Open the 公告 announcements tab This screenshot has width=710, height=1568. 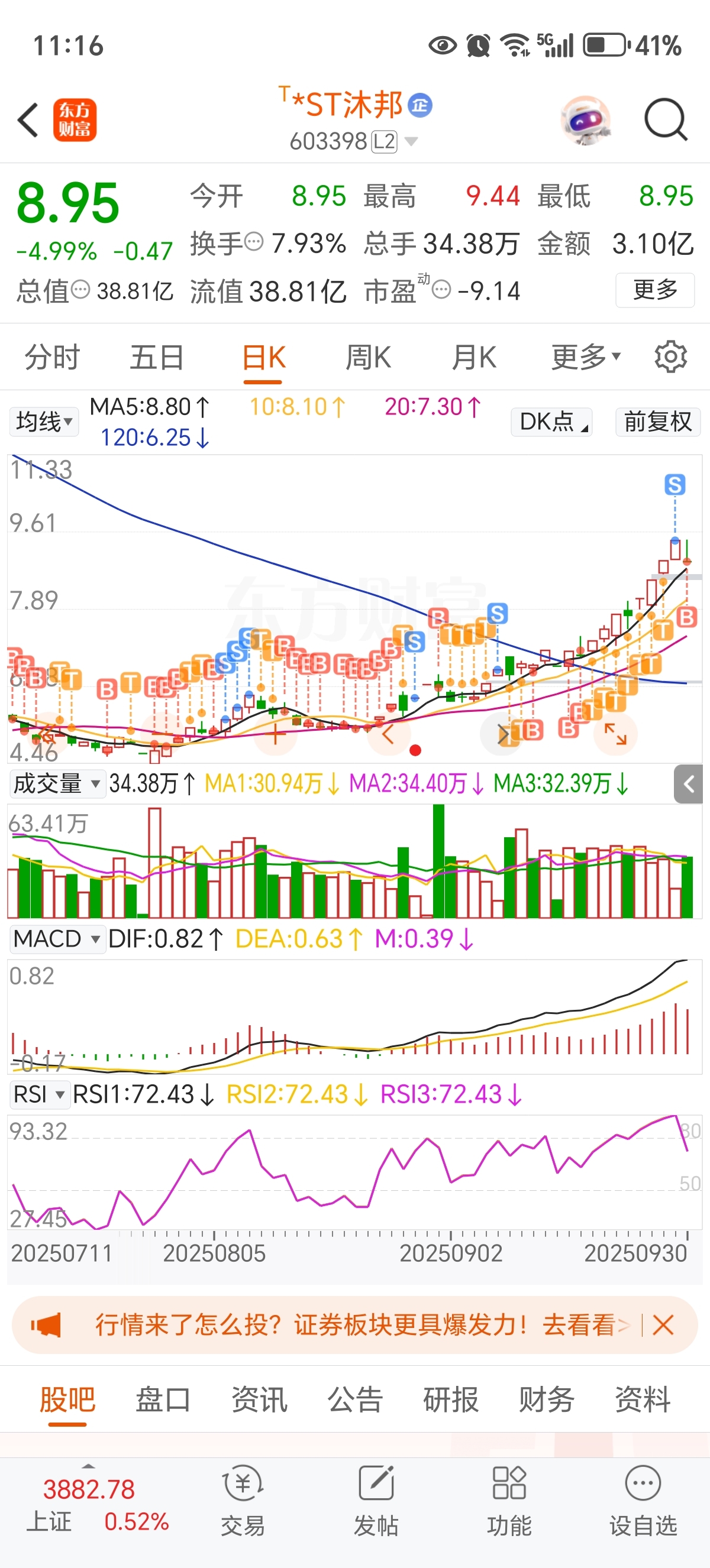[x=355, y=1399]
